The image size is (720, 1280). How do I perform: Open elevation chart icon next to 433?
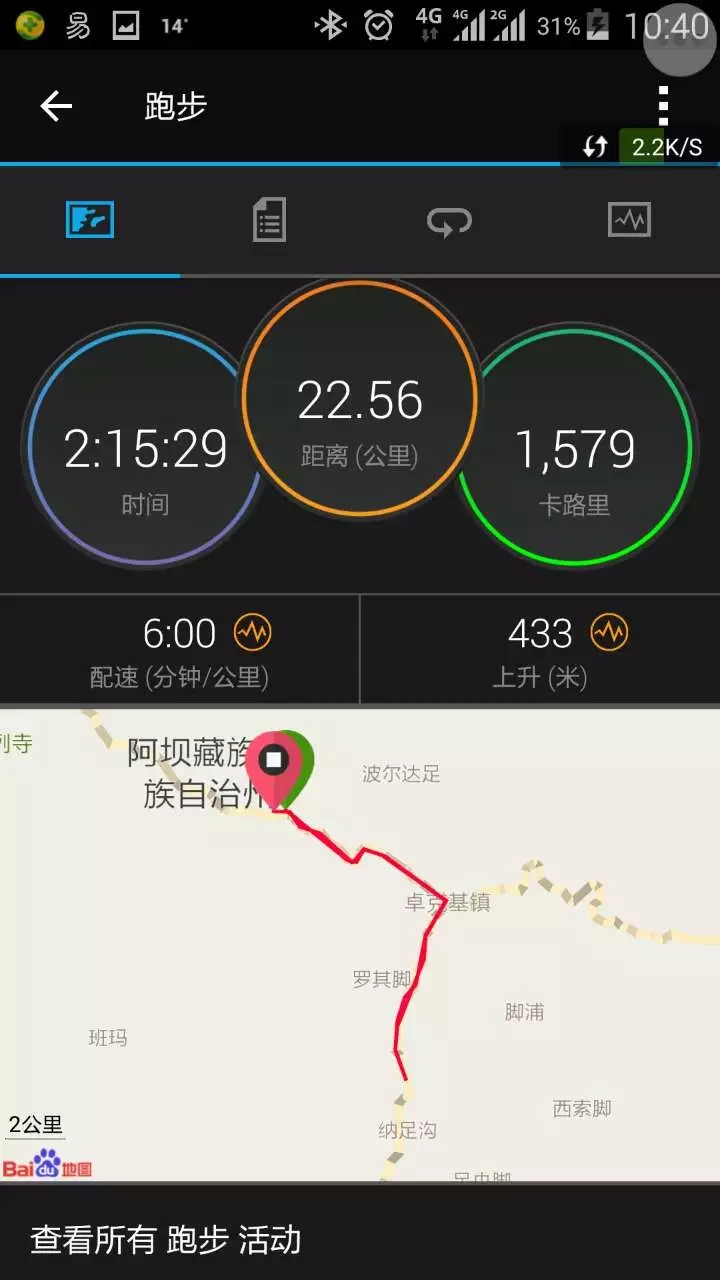(x=609, y=632)
